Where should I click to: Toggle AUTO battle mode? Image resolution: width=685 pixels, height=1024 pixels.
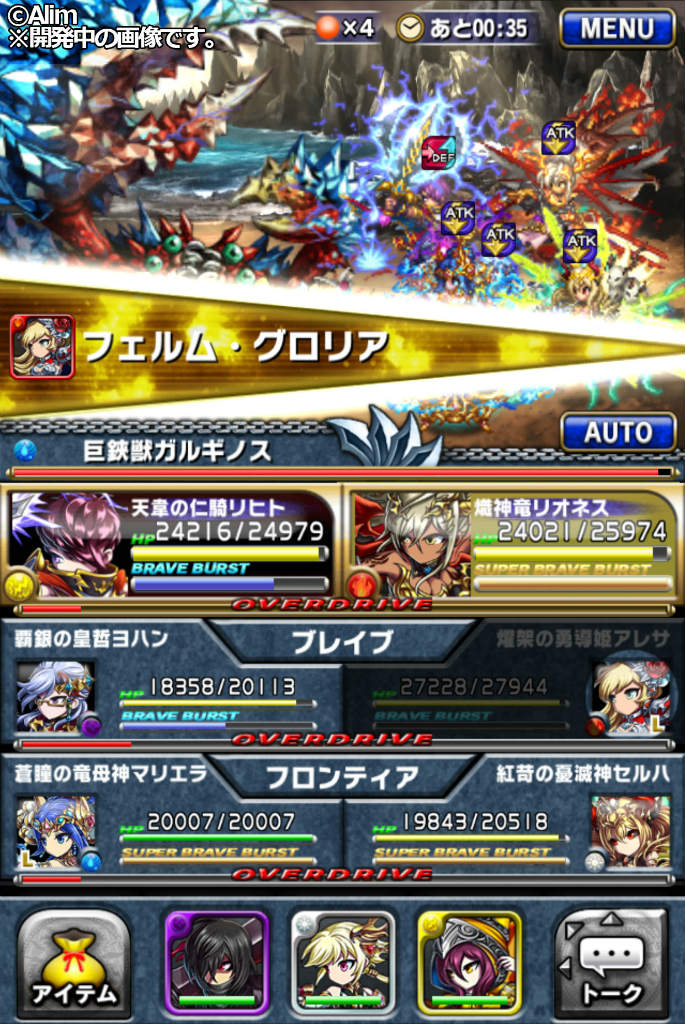pyautogui.click(x=617, y=432)
